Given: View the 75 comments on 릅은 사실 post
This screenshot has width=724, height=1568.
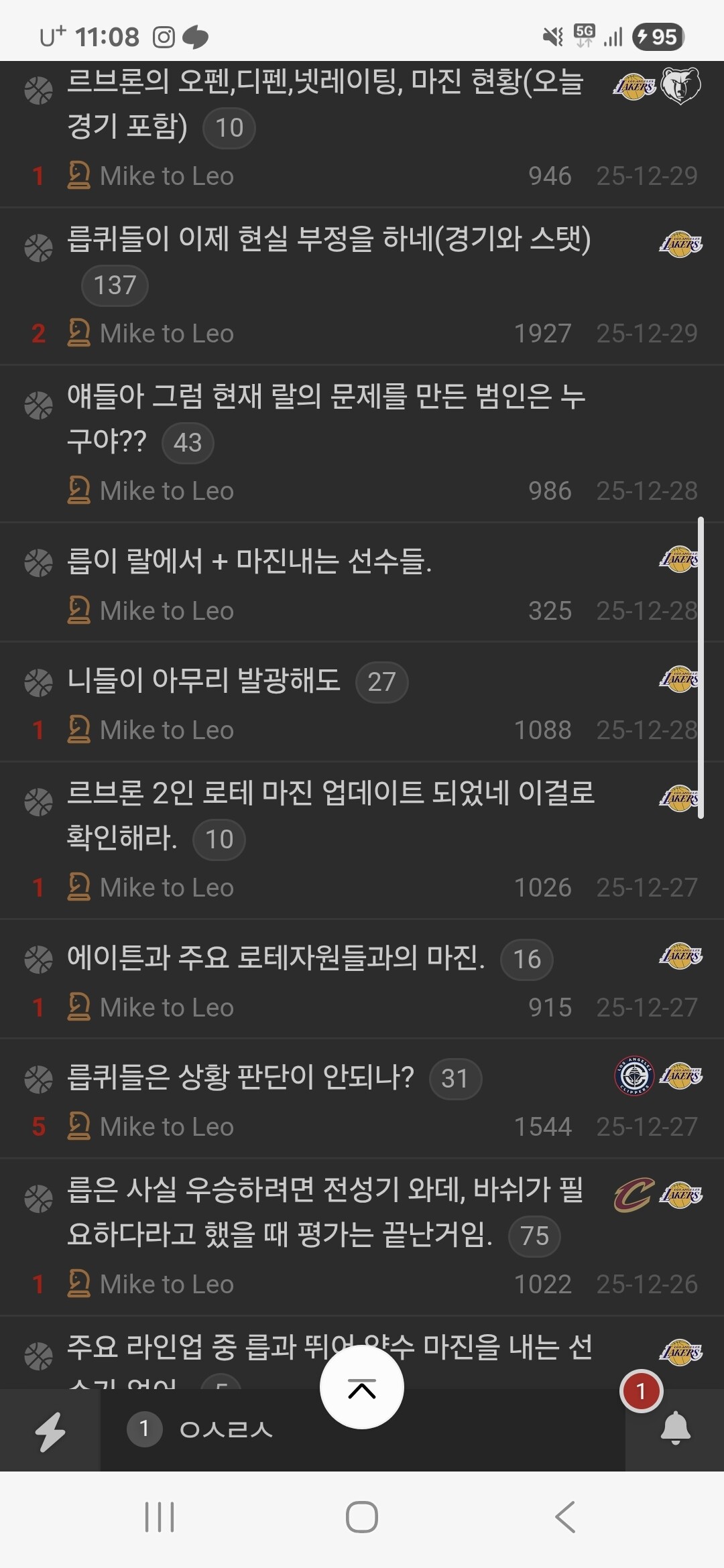Looking at the screenshot, I should [x=534, y=1236].
